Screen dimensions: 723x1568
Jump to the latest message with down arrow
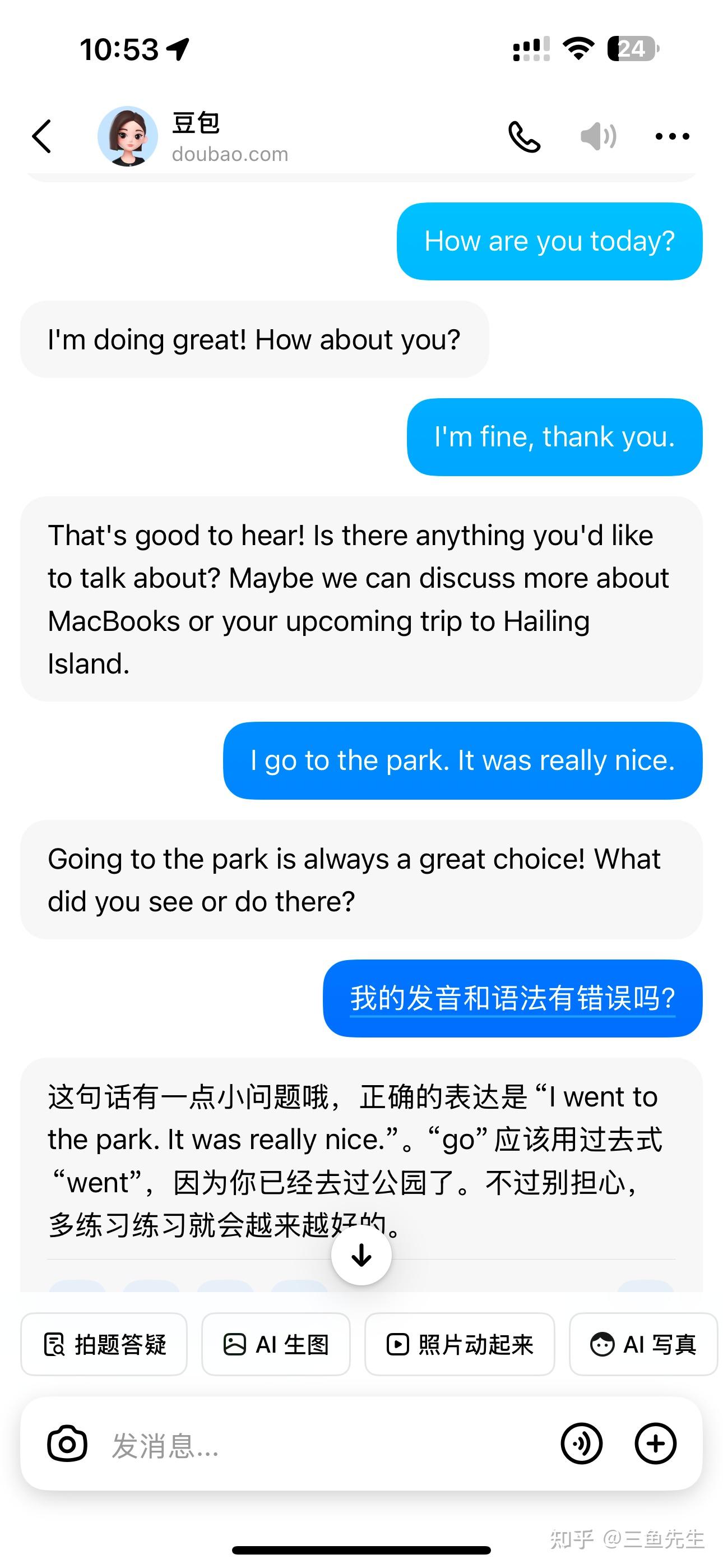tap(361, 1255)
